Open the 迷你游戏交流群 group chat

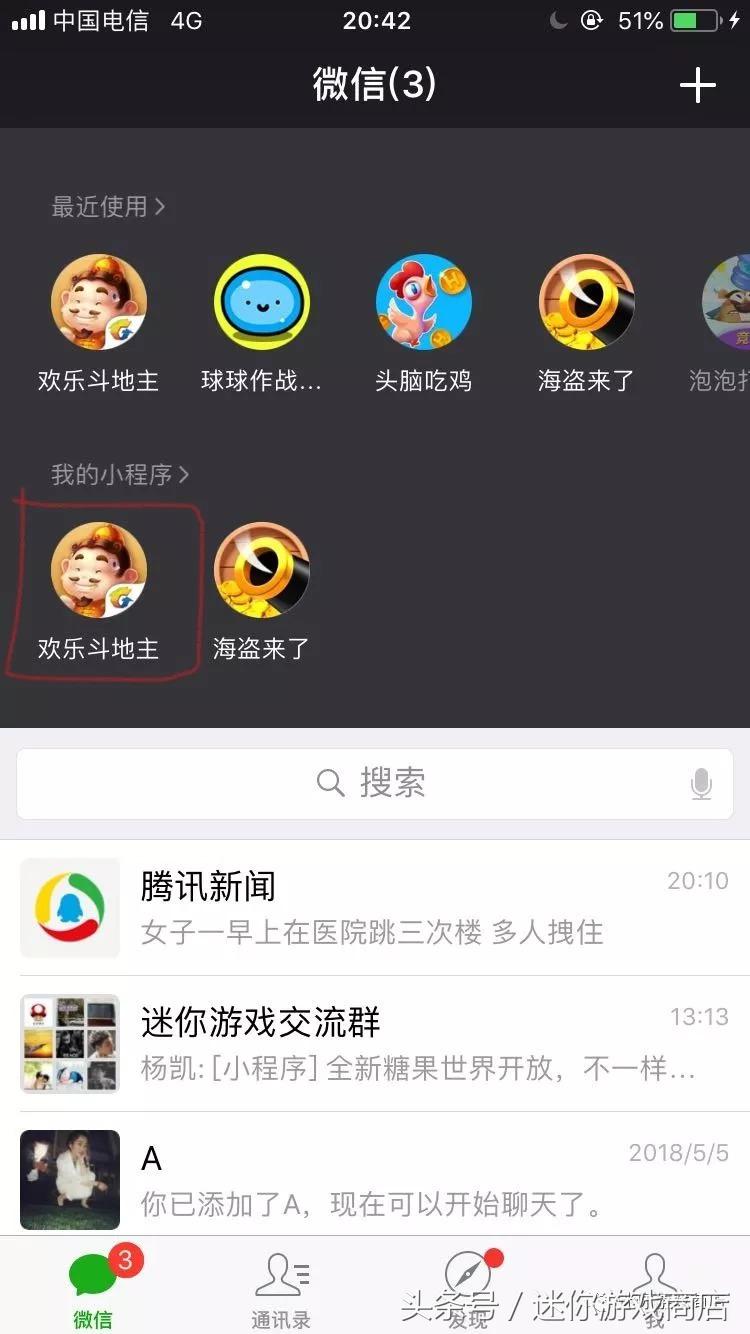tap(375, 1043)
